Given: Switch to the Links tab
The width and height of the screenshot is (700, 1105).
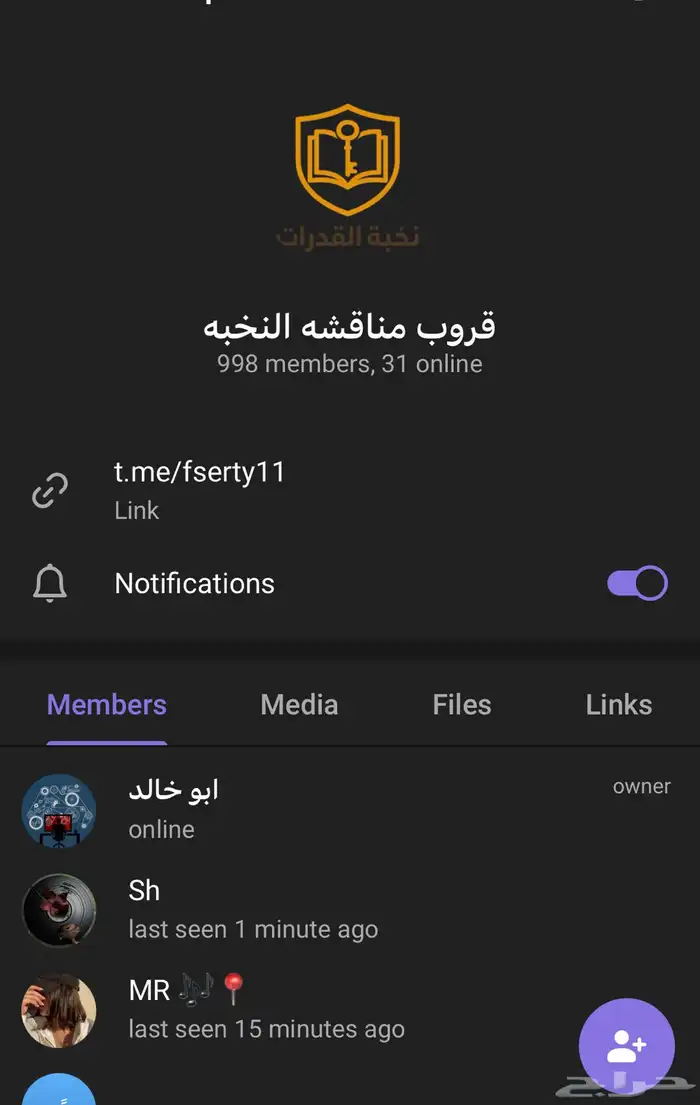Looking at the screenshot, I should pos(619,705).
